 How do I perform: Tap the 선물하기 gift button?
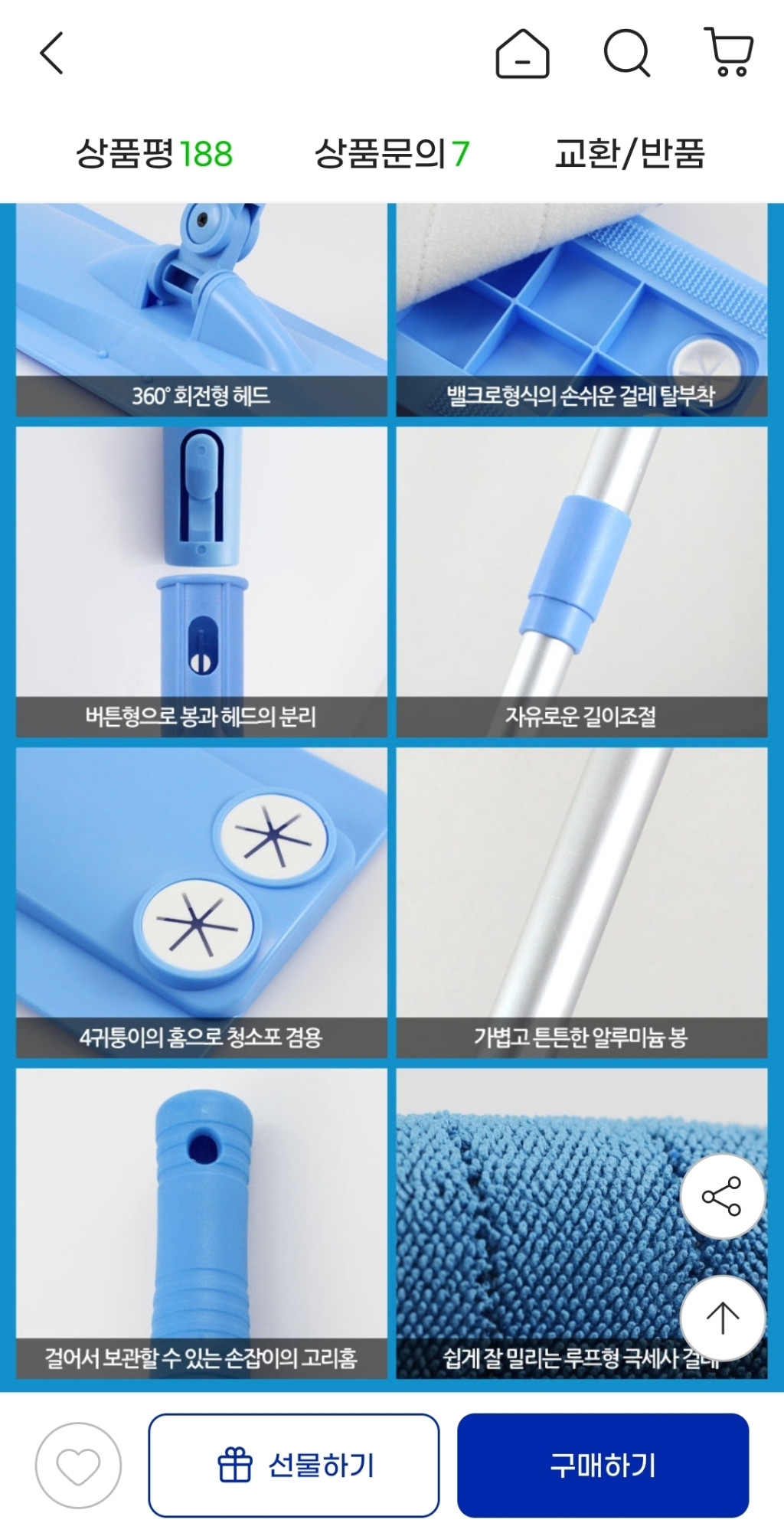[x=294, y=1466]
